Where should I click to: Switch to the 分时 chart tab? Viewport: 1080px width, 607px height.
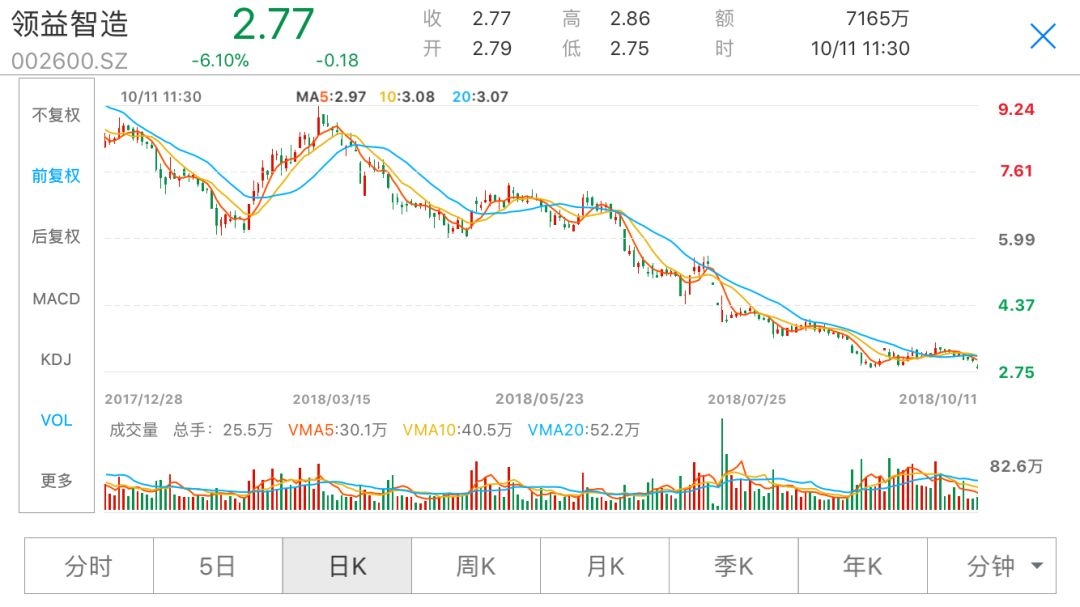[89, 566]
